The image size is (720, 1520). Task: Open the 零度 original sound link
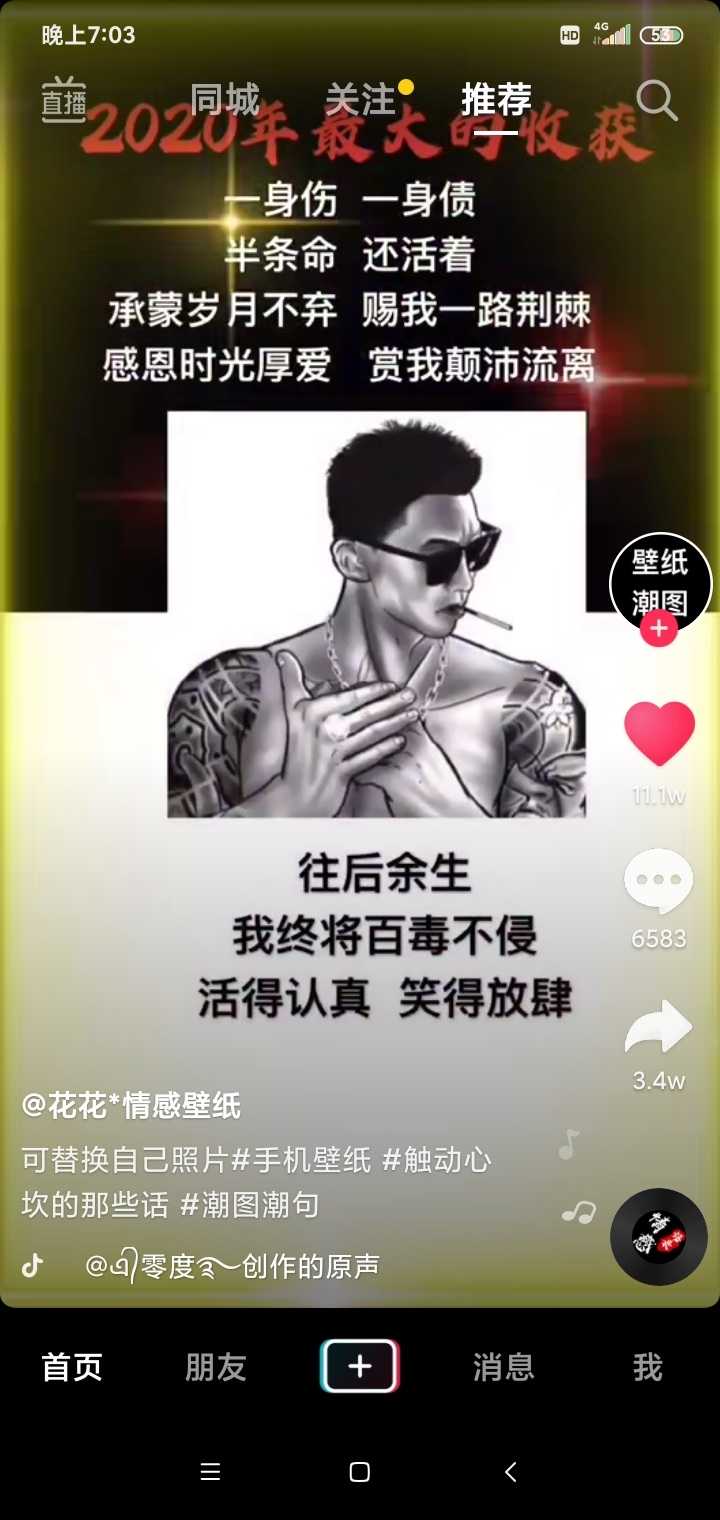pyautogui.click(x=232, y=1266)
